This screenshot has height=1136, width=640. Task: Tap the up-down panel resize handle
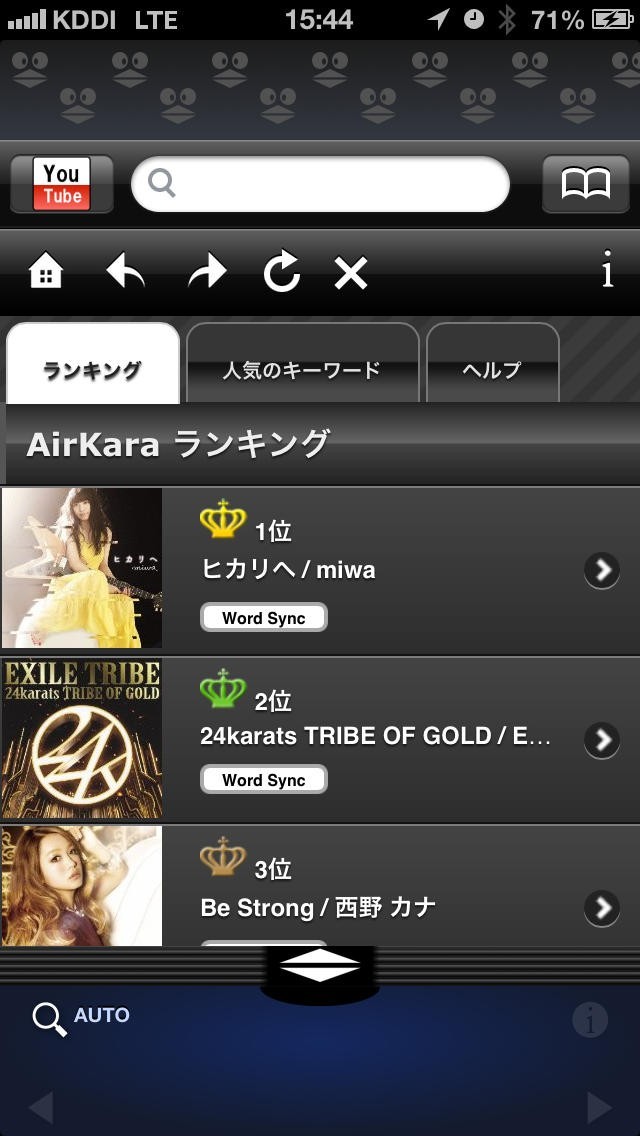[320, 967]
